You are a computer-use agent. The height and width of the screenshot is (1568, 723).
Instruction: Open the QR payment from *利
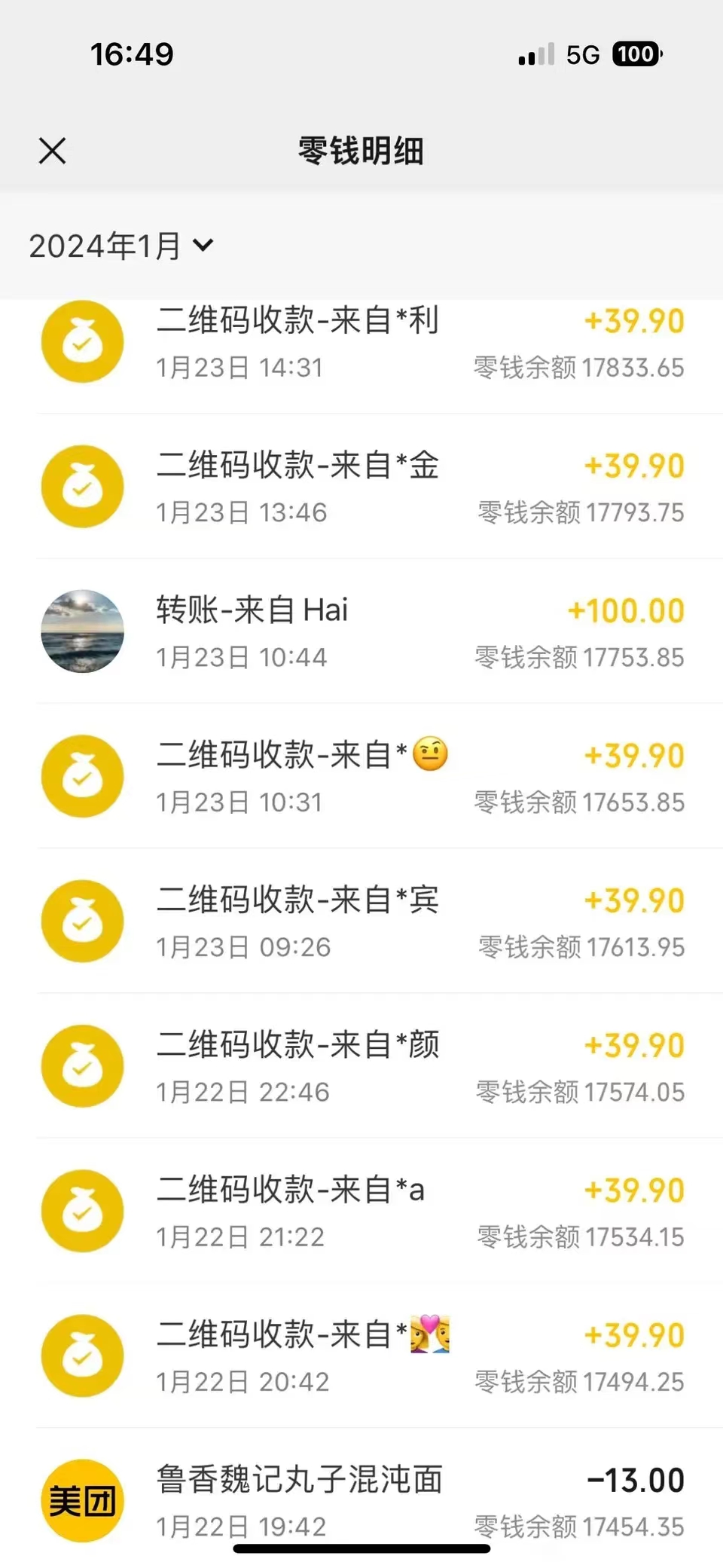361,343
